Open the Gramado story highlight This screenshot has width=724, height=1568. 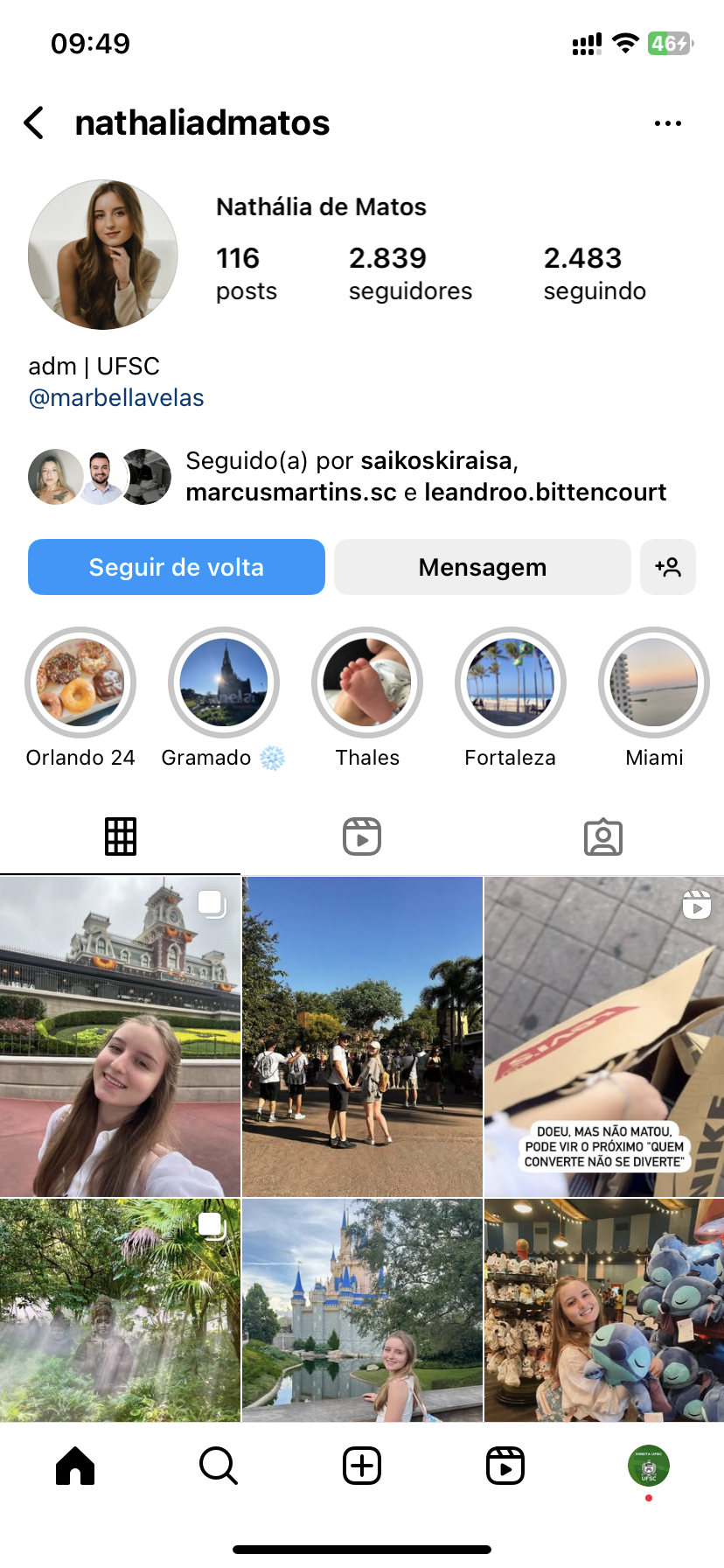tap(224, 683)
